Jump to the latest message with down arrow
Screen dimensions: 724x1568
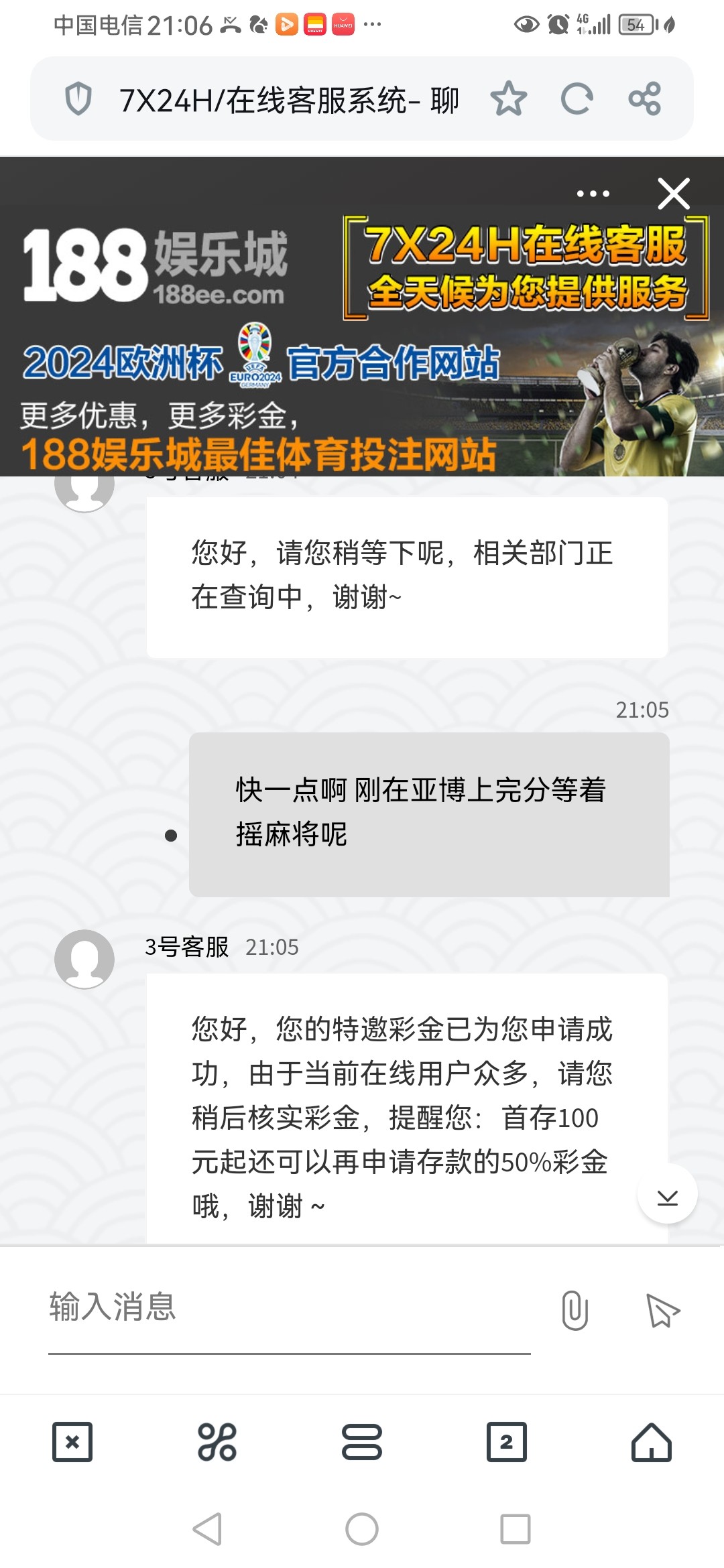[x=668, y=1193]
